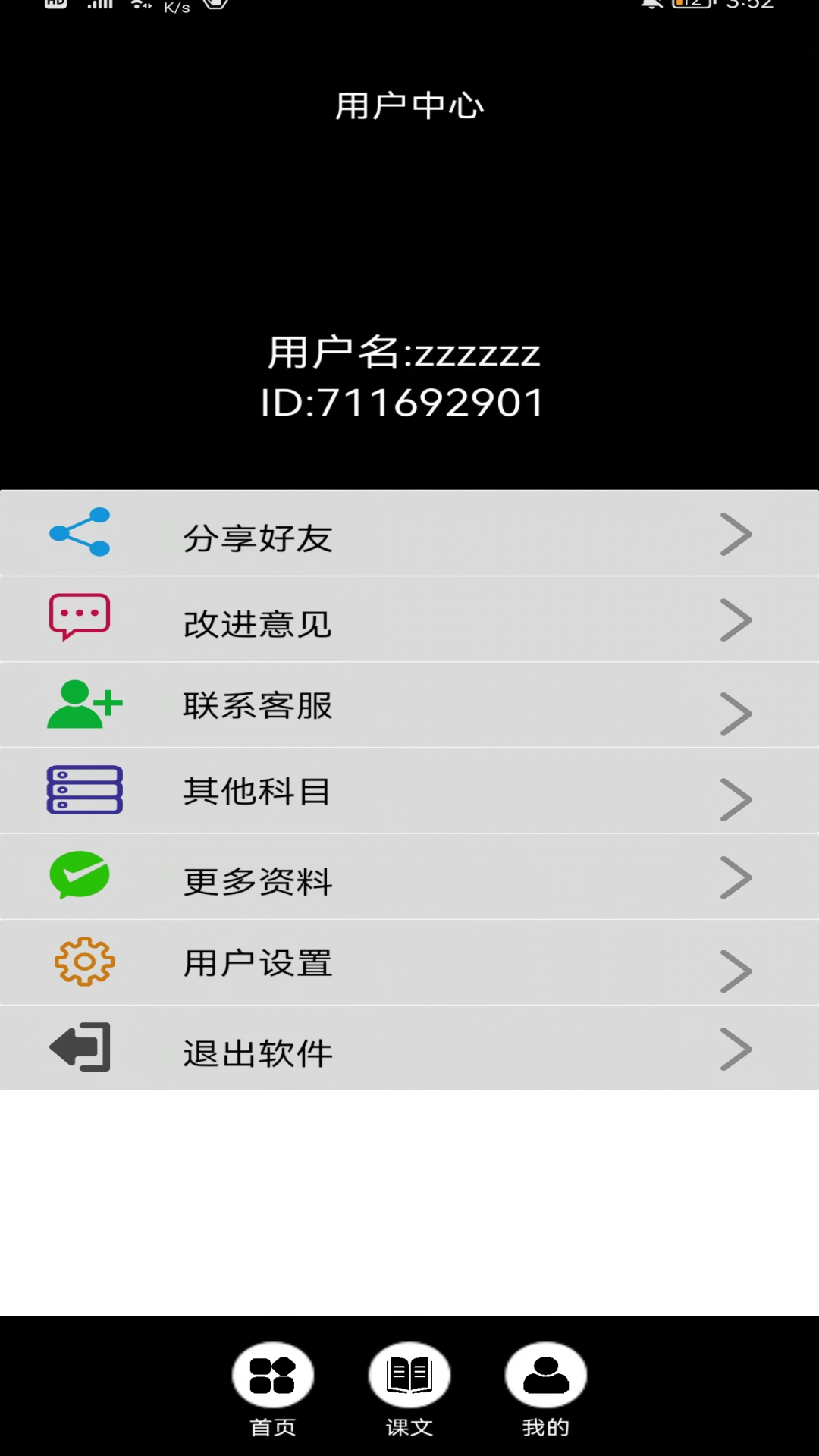Expand the 分享好友 row chevron

pos(734,535)
